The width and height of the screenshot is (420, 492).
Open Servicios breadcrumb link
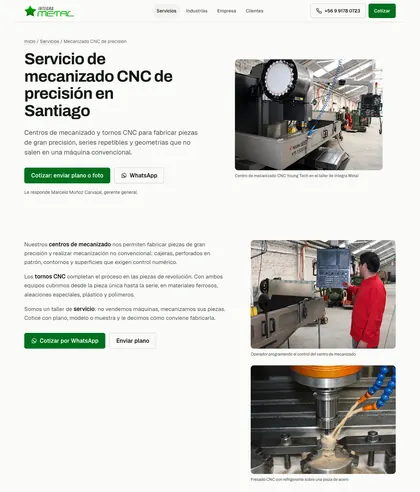[49, 41]
